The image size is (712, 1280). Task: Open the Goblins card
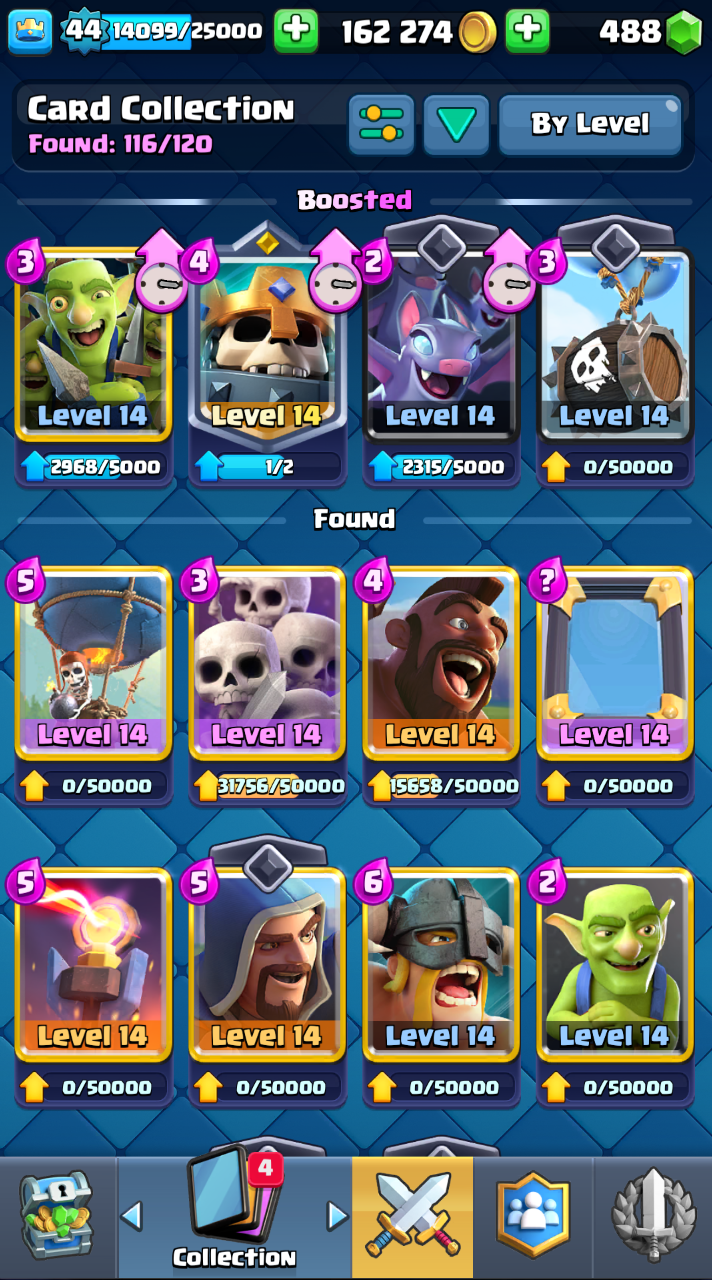(615, 965)
